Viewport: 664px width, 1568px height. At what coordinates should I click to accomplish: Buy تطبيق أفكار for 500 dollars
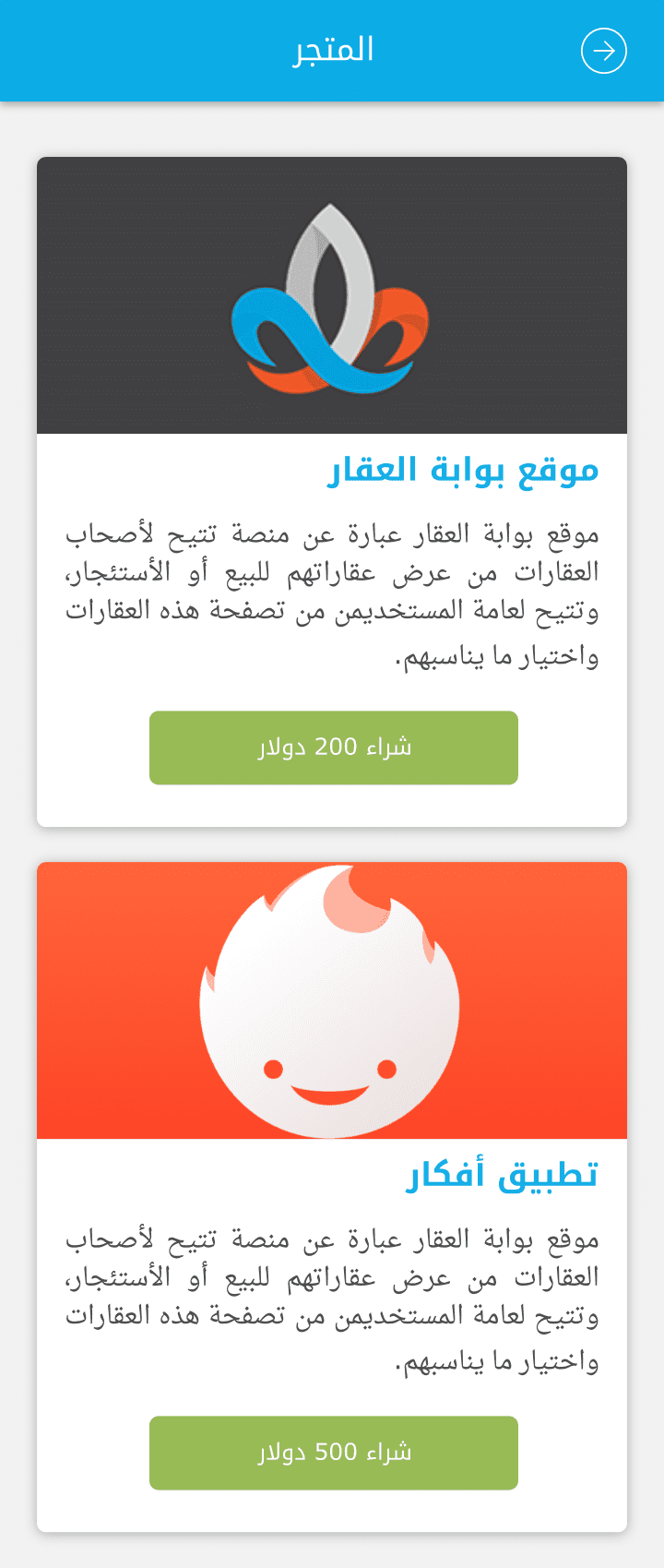click(x=333, y=1453)
